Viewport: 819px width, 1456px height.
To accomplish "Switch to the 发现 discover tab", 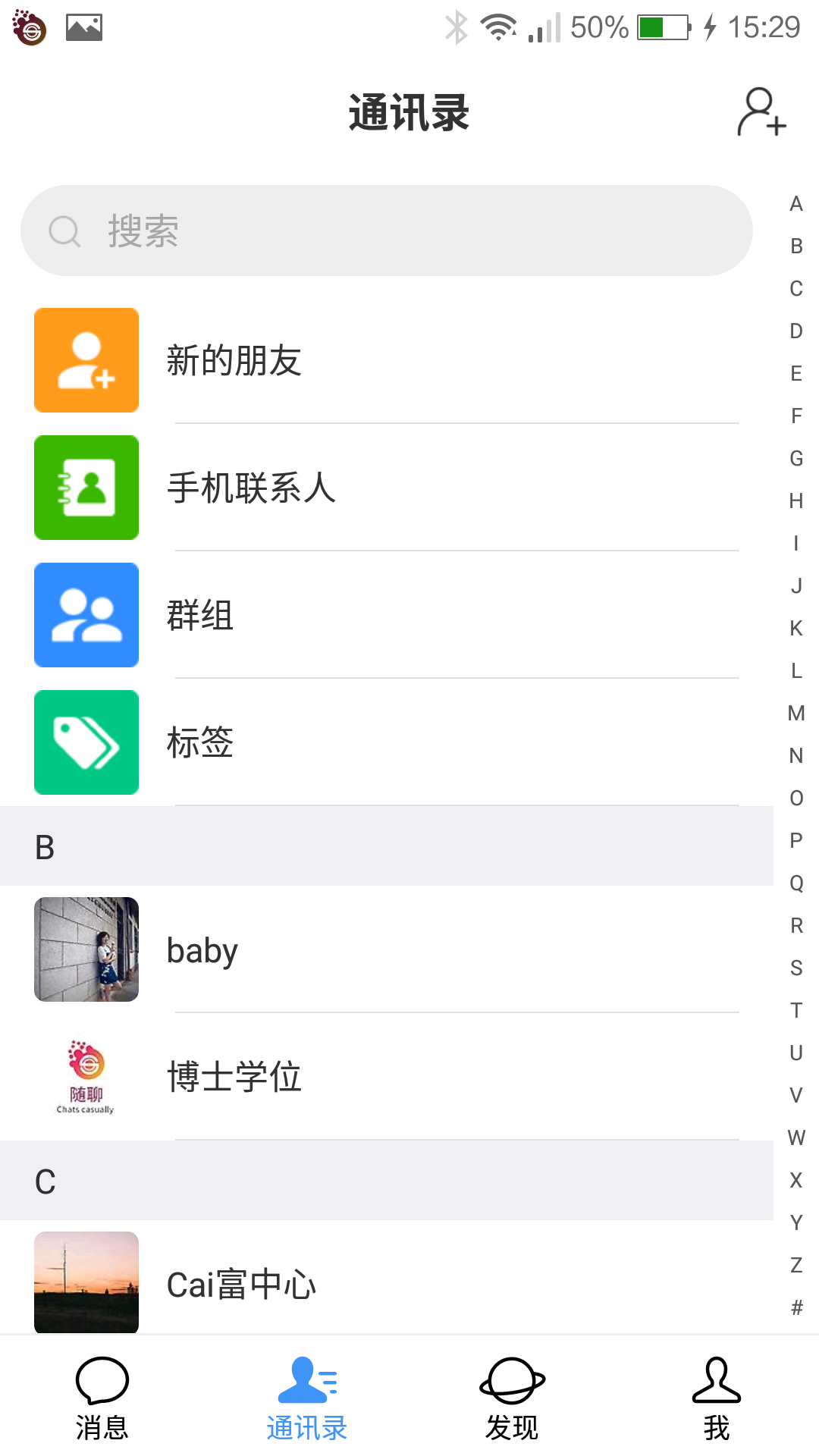I will 512,1398.
